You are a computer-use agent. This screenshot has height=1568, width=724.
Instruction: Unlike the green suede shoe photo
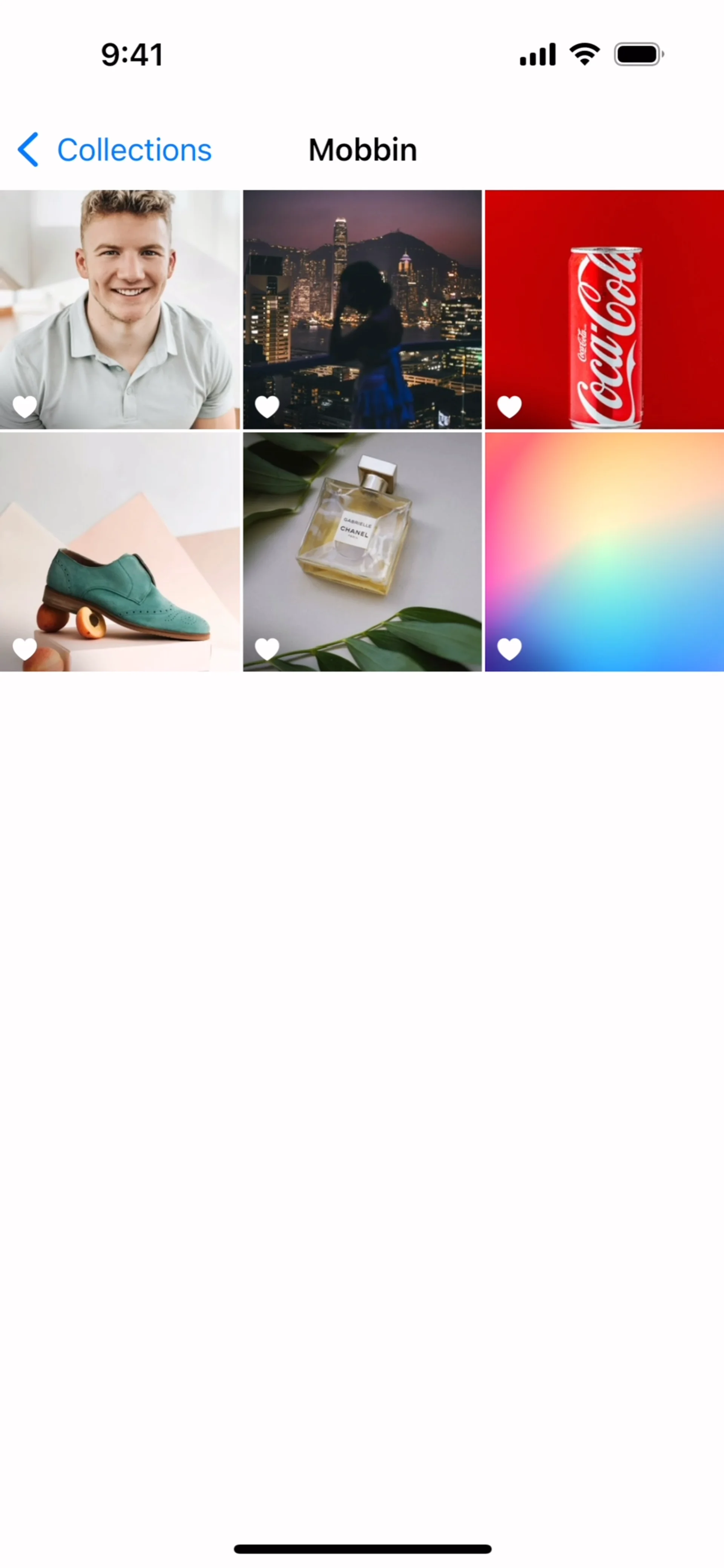[25, 649]
